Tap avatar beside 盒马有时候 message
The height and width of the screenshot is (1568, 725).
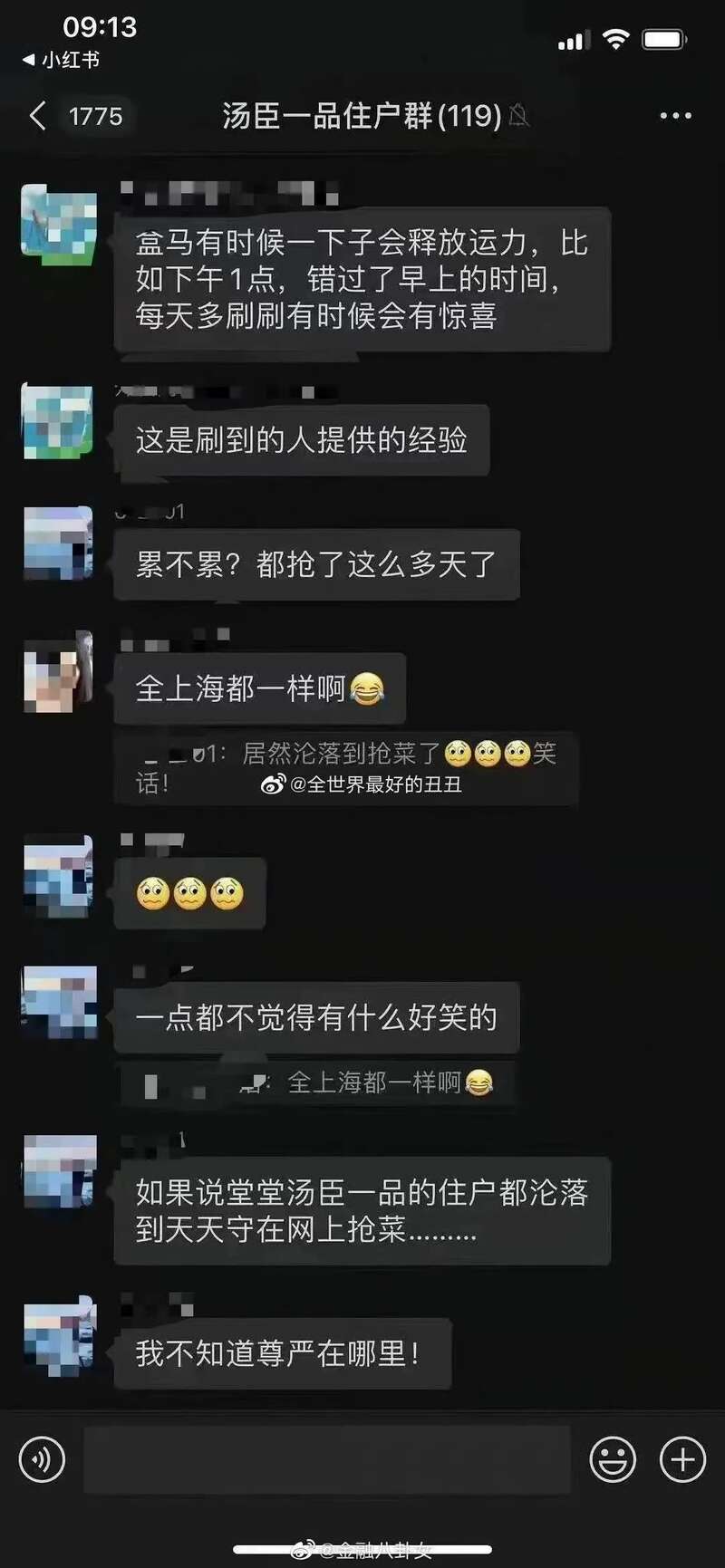click(58, 223)
